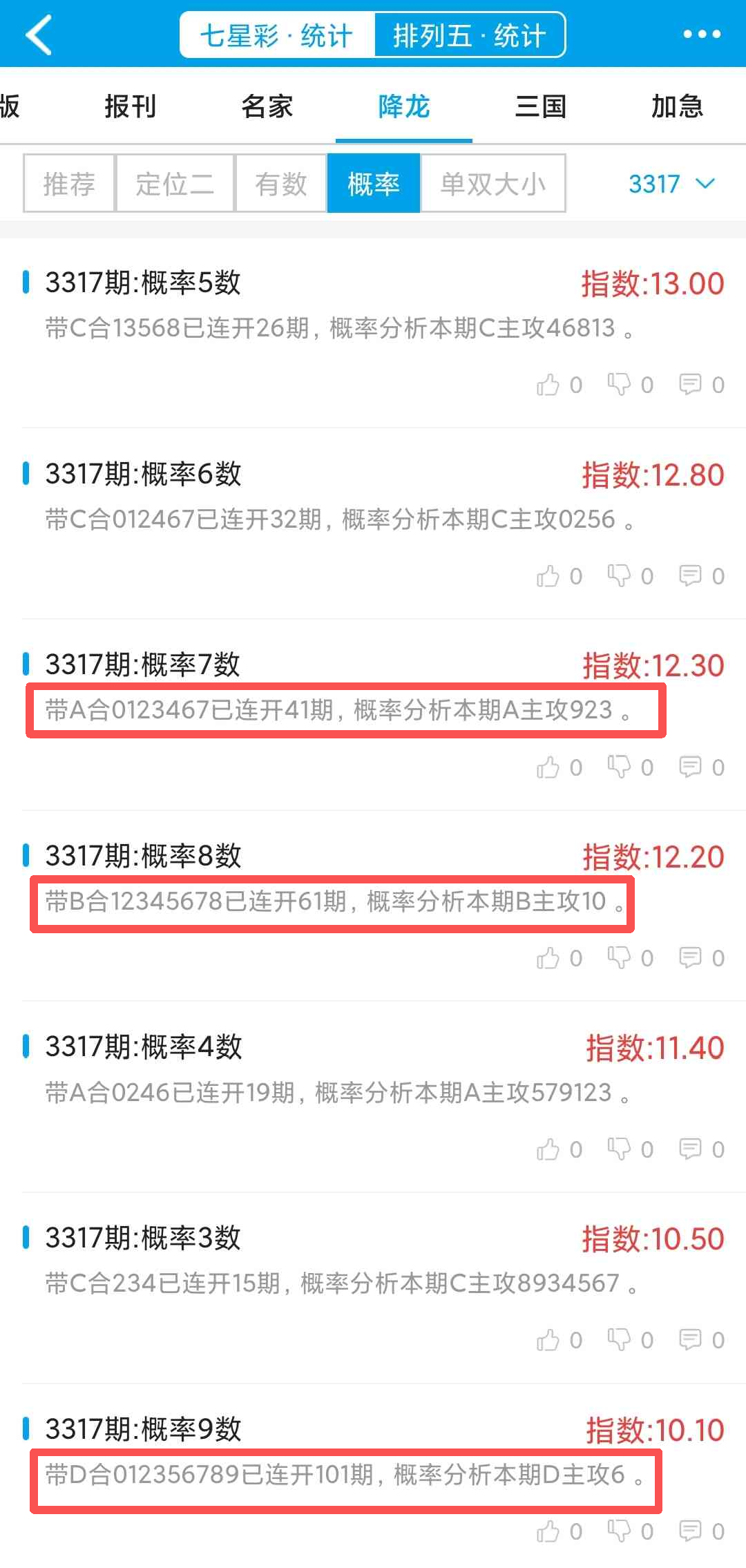Open the 有数 option
The image size is (746, 1568).
pyautogui.click(x=281, y=183)
